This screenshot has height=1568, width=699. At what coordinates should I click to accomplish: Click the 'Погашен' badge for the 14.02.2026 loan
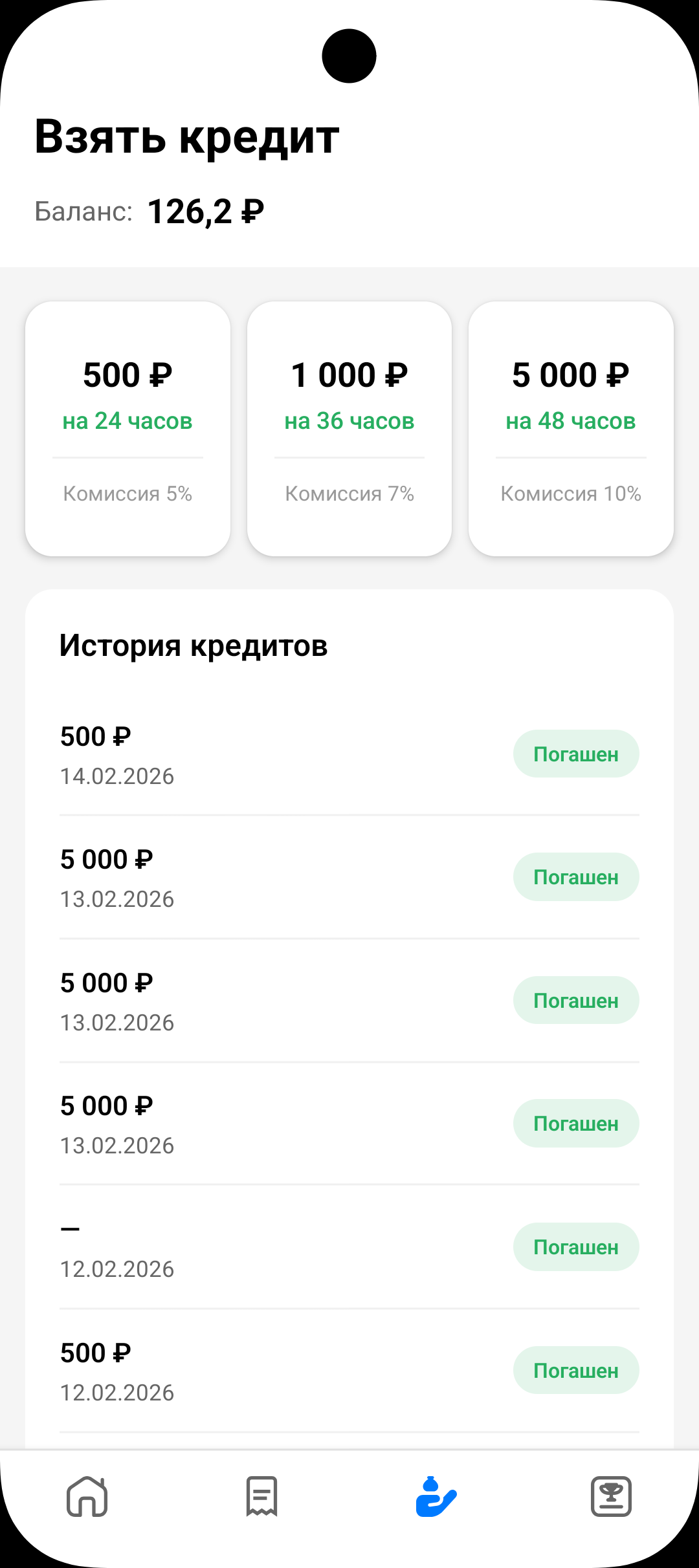tap(576, 753)
